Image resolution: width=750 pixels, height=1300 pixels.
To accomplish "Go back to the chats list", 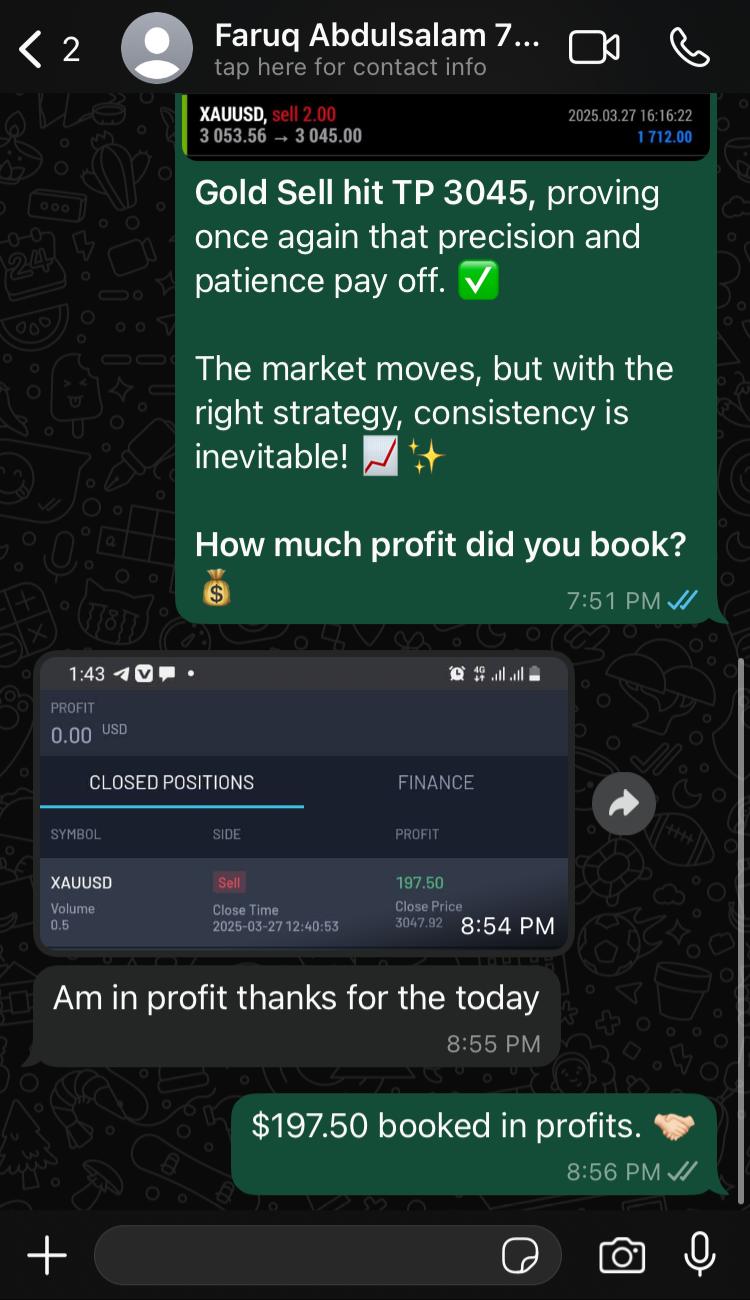I will (32, 48).
